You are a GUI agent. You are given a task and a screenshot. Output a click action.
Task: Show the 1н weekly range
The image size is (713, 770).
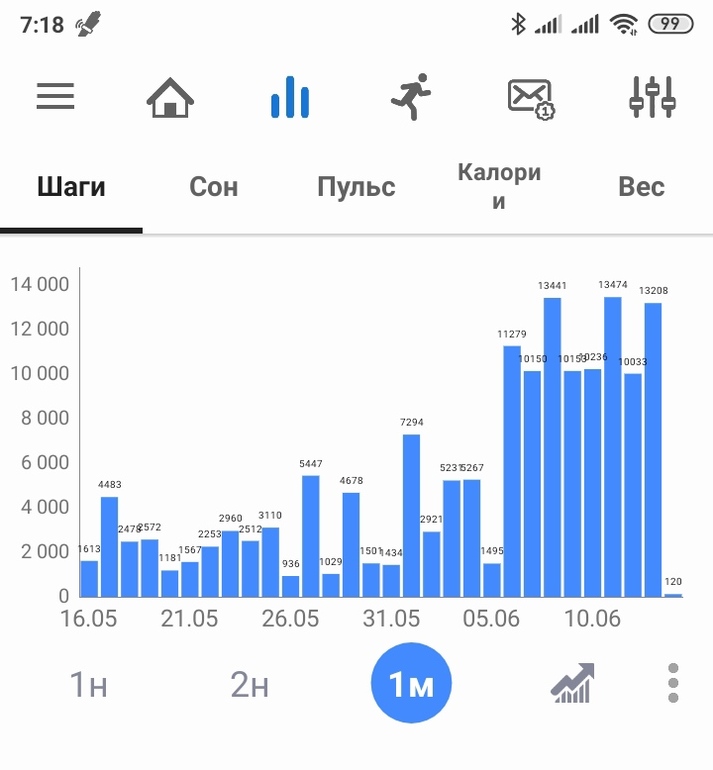(x=89, y=684)
